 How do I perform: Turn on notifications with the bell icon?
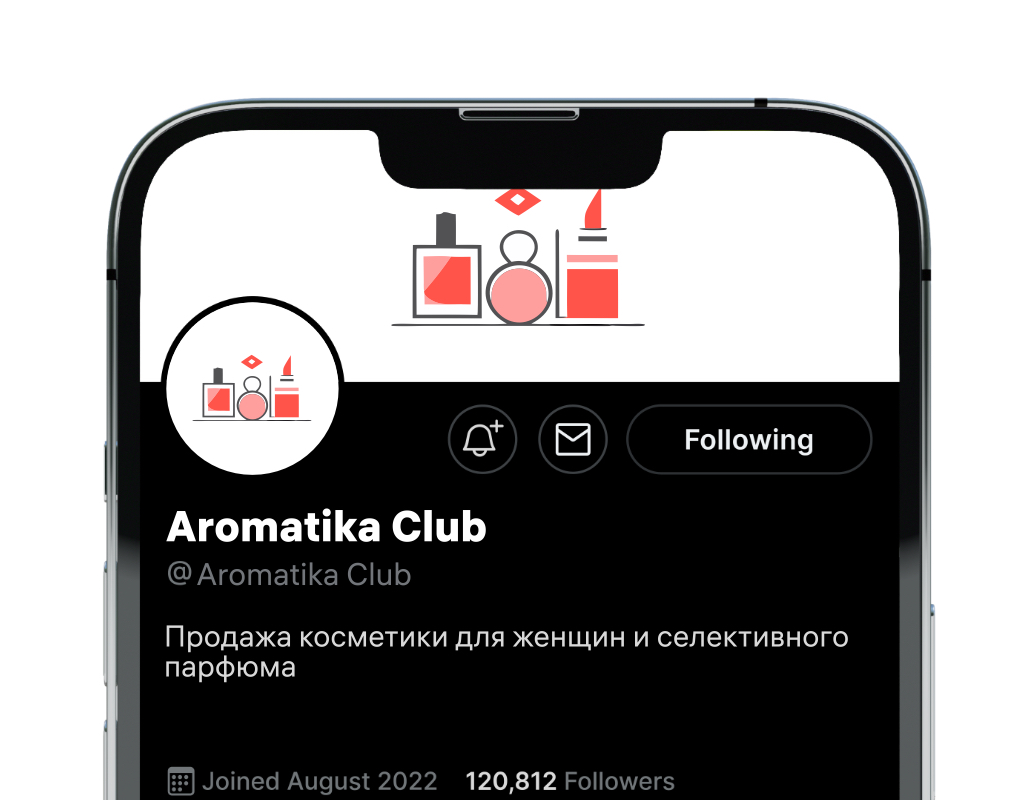482,439
